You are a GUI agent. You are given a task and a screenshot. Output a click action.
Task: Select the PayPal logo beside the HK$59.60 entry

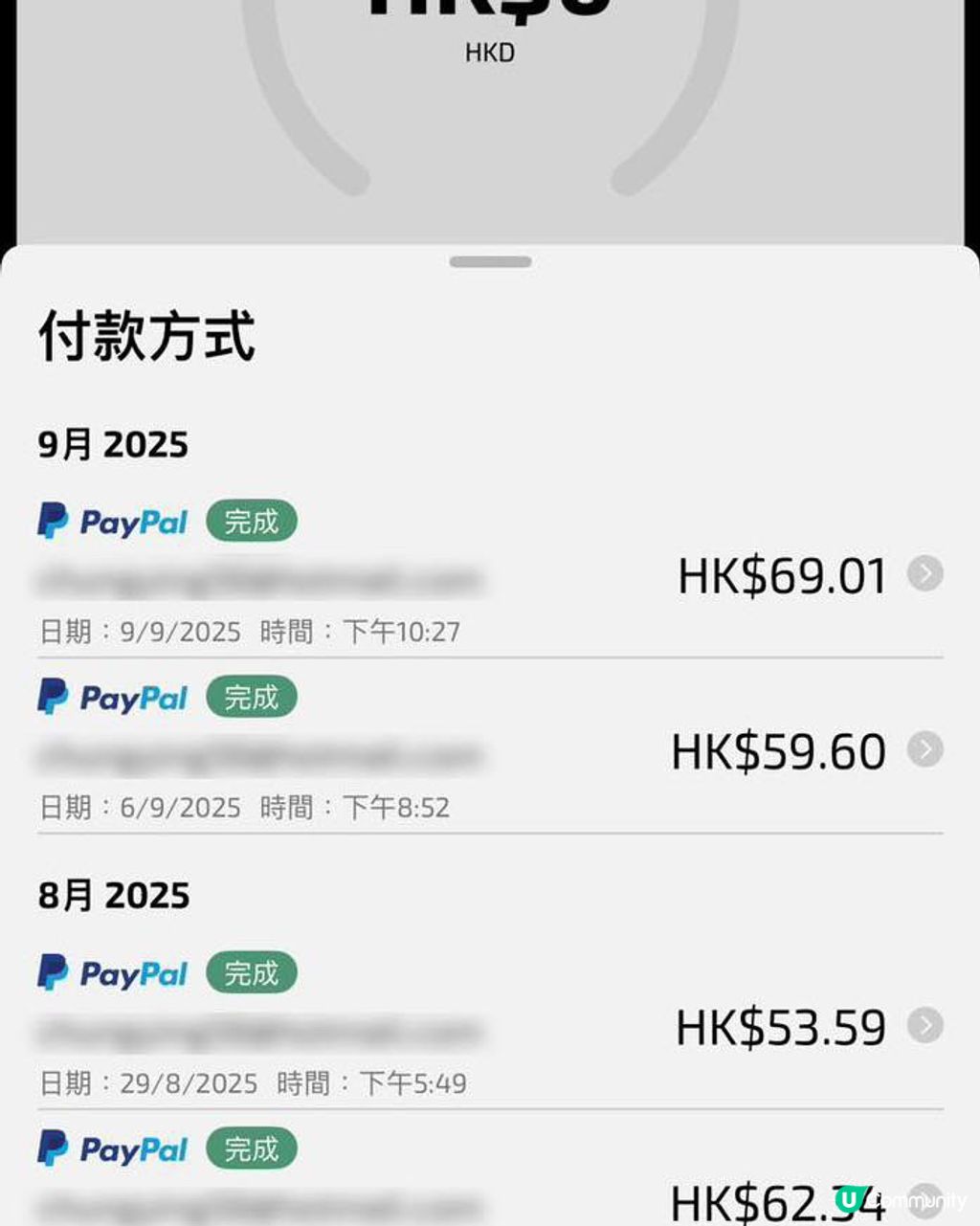pyautogui.click(x=55, y=698)
